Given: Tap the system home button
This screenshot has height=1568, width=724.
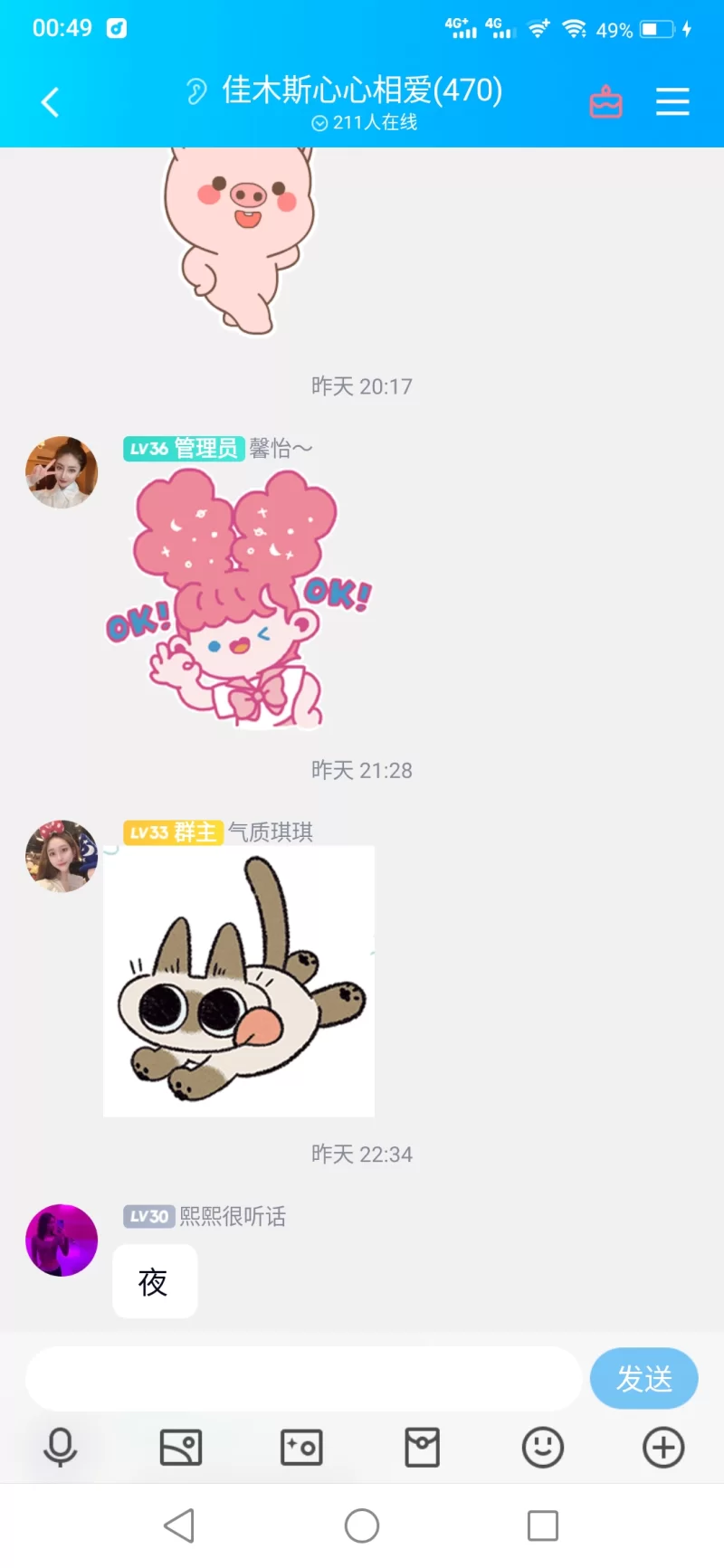Looking at the screenshot, I should [x=362, y=1525].
